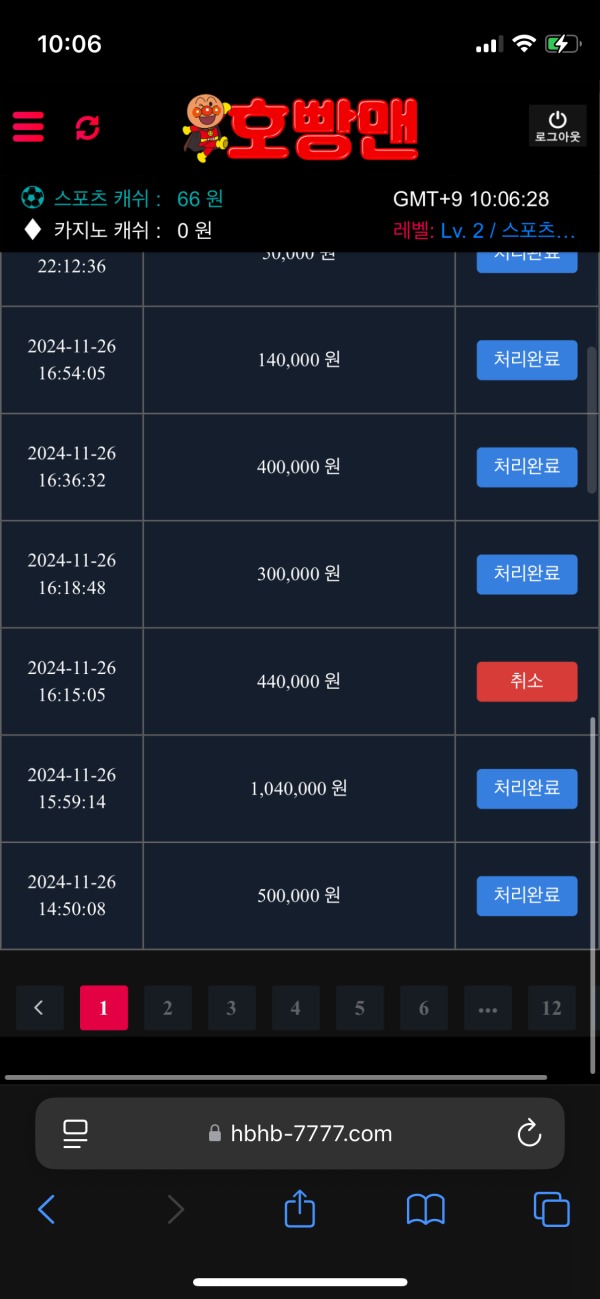Share this page from Safari
The image size is (600, 1299).
pyautogui.click(x=300, y=1210)
